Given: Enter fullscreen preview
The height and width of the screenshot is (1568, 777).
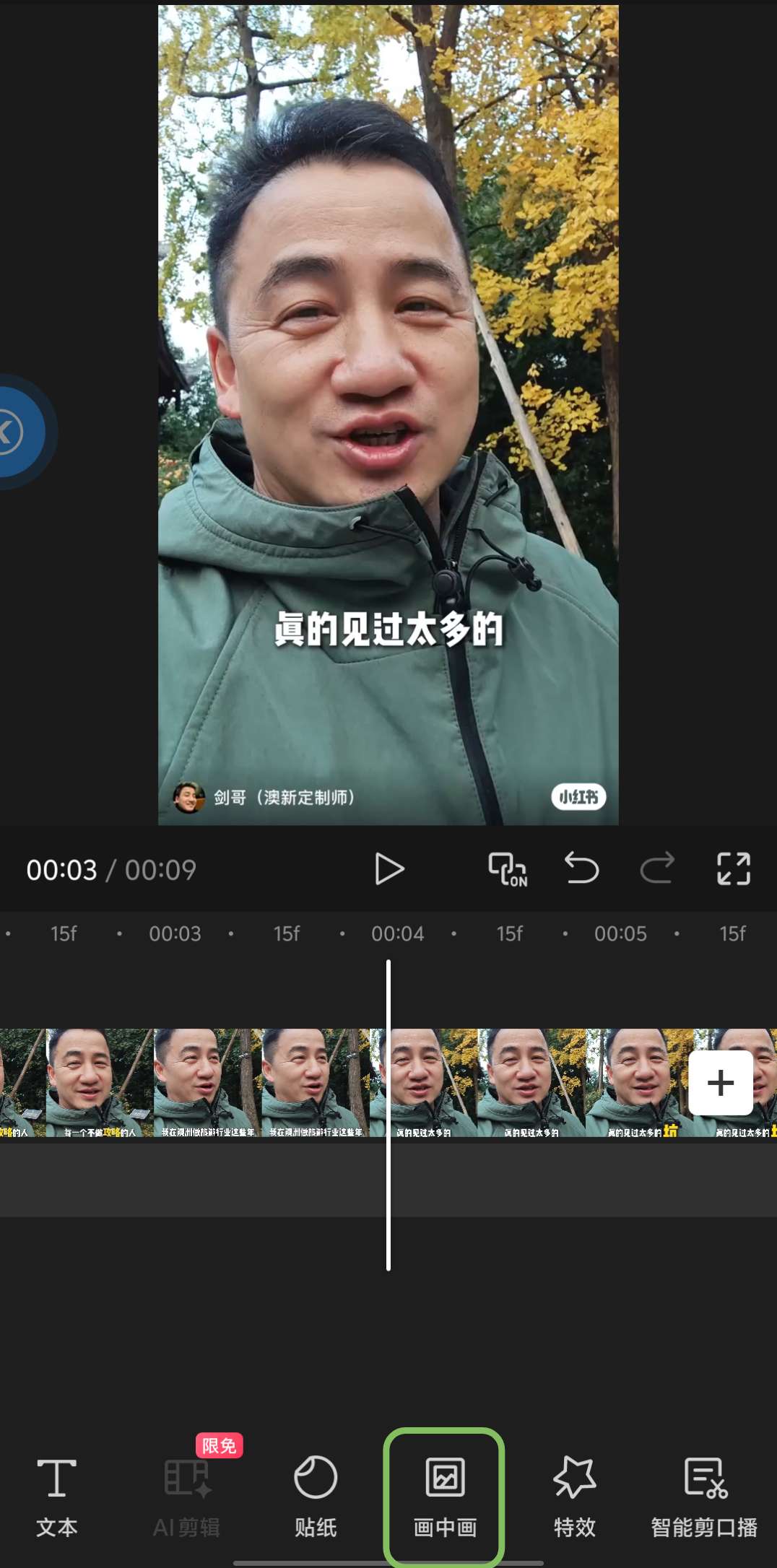Looking at the screenshot, I should coord(733,868).
